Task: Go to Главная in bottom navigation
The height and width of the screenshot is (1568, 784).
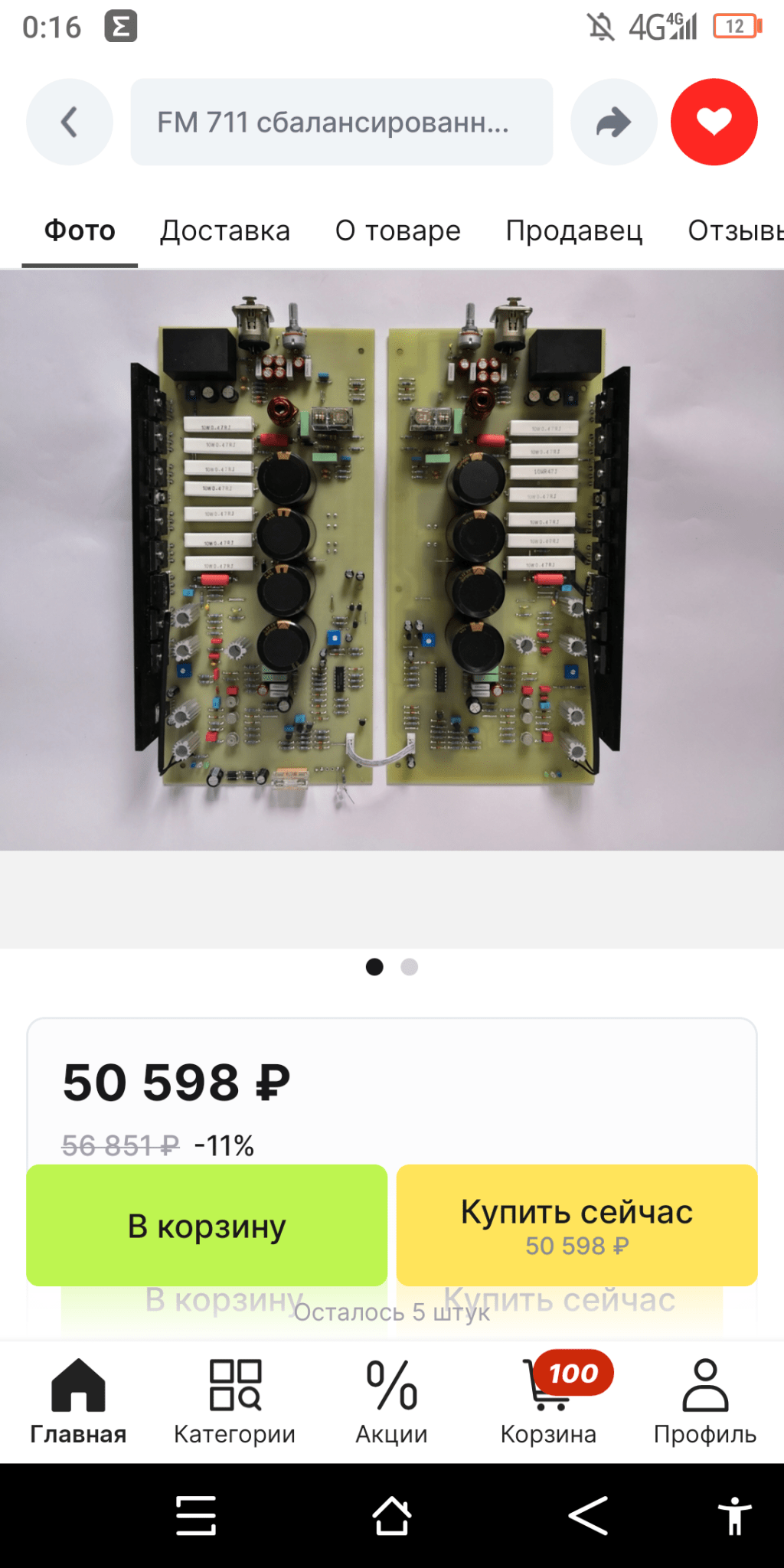Action: point(78,1402)
